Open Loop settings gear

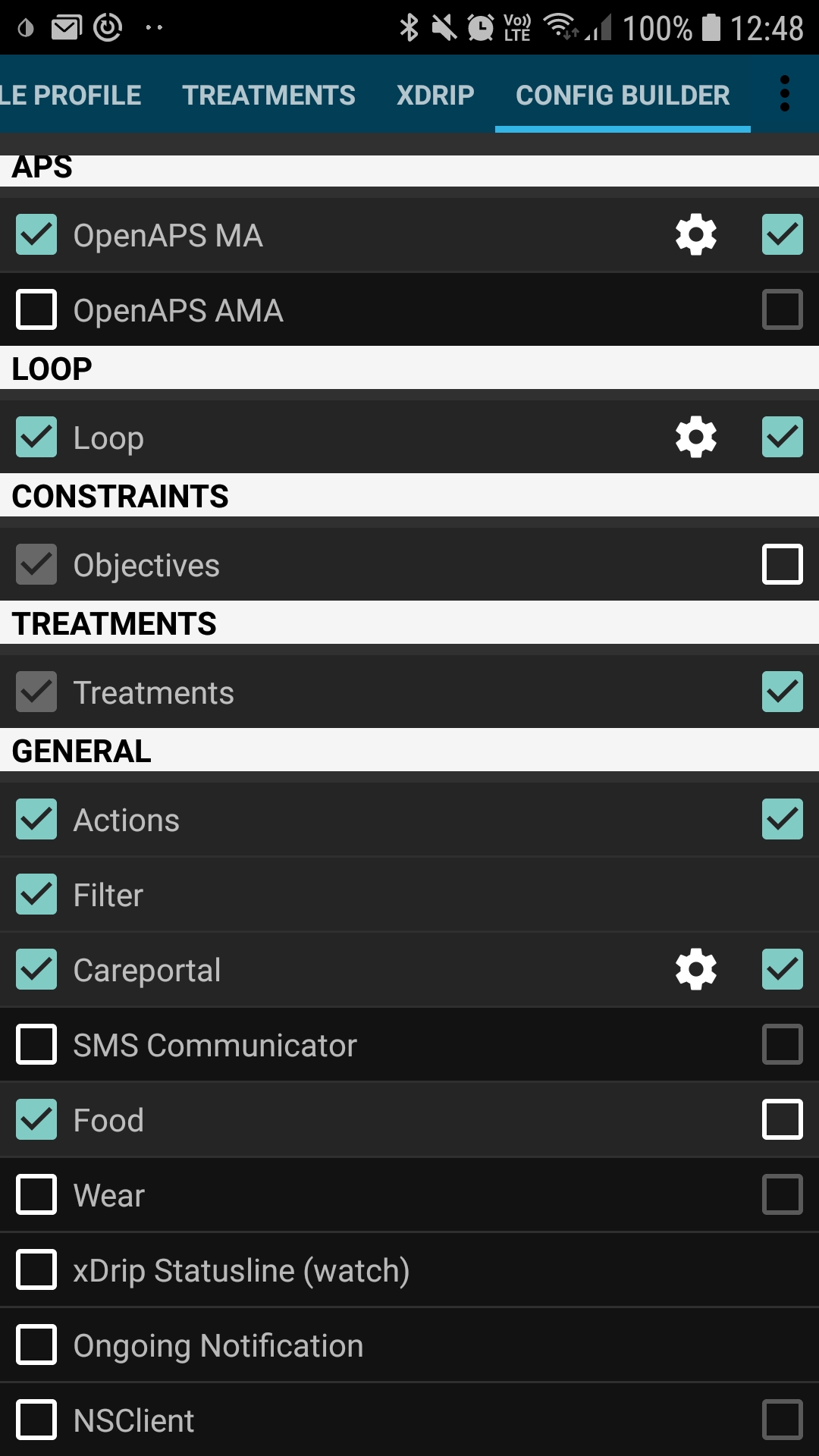tap(695, 437)
